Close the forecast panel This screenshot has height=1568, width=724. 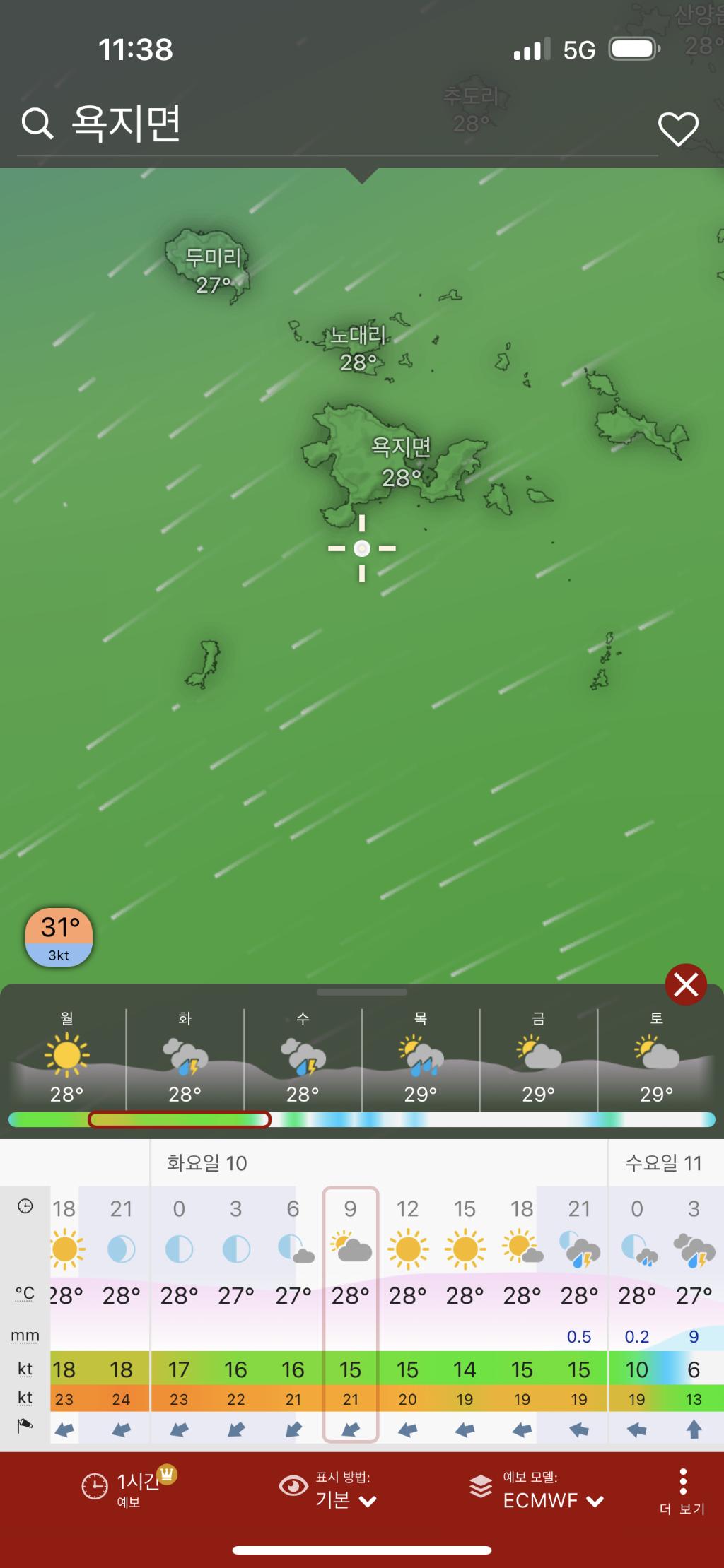685,984
